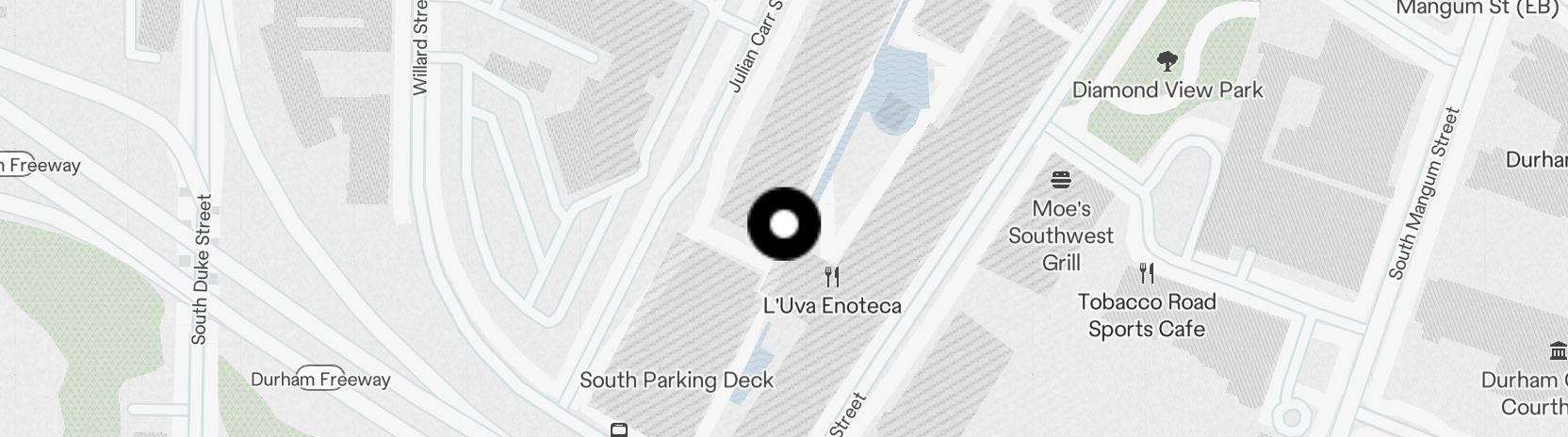1568x437 pixels.
Task: Select L'Uva Enoteca restaurant on the map
Action: [832, 277]
